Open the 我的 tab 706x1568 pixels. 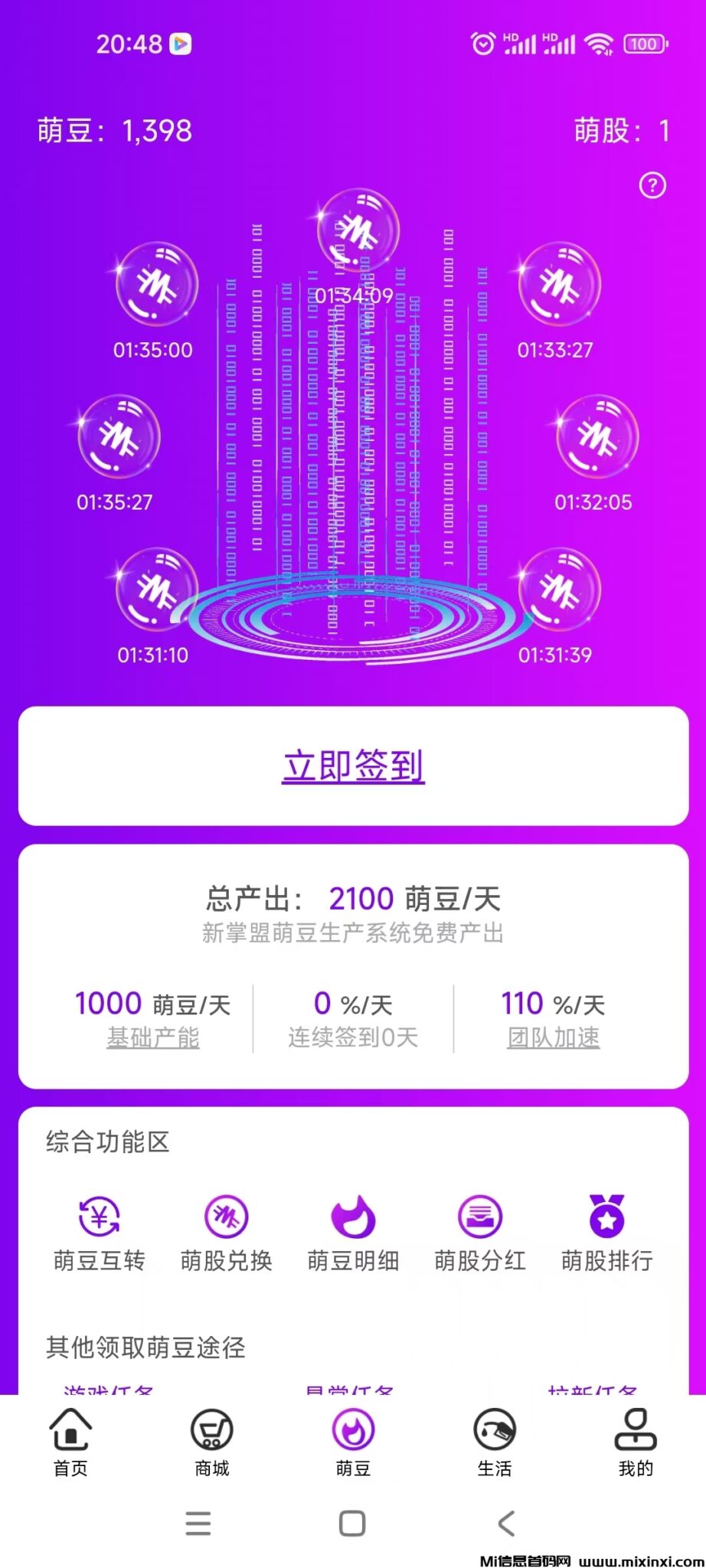click(636, 1442)
